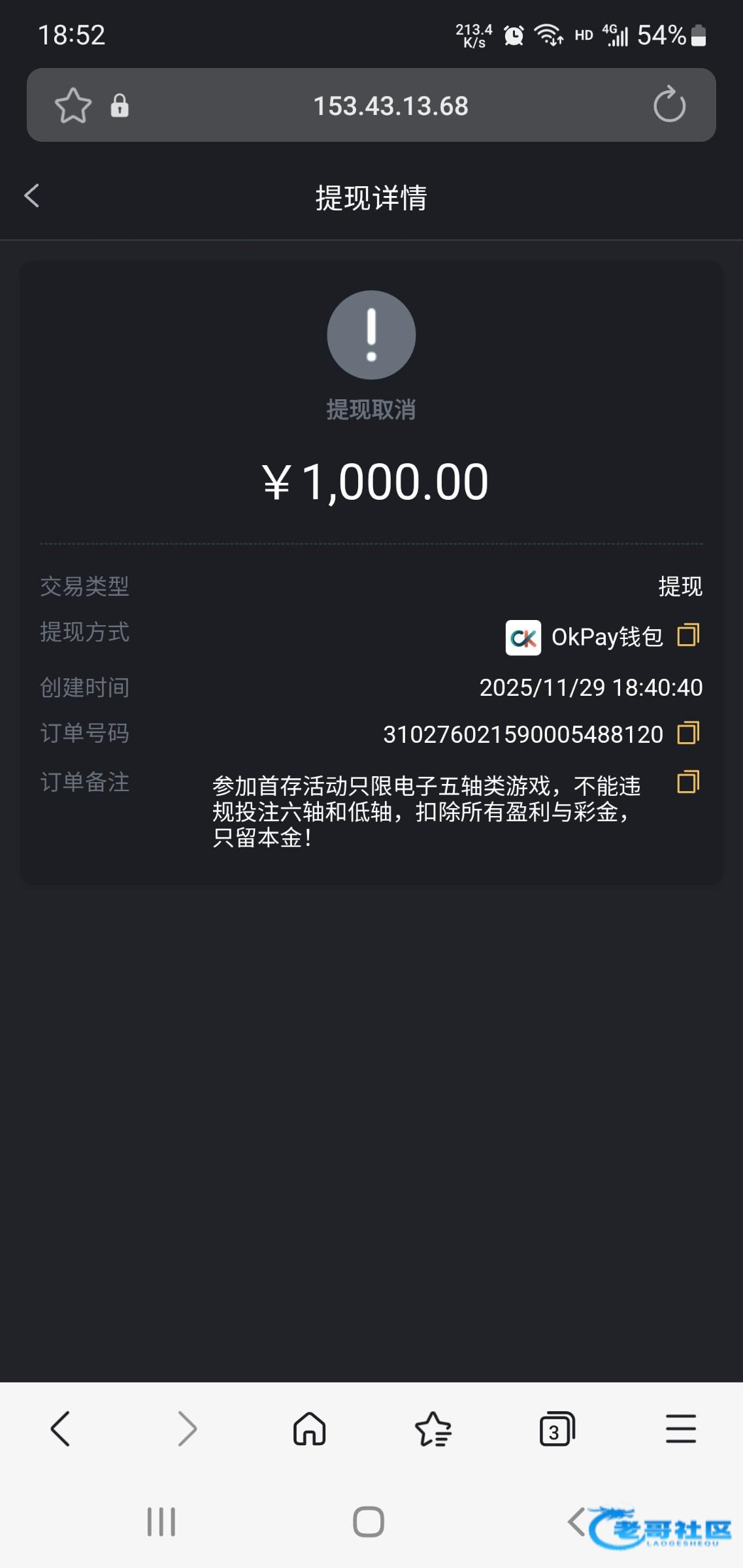The image size is (743, 1568).
Task: Copy the 订单备注 remark text
Action: (x=688, y=782)
